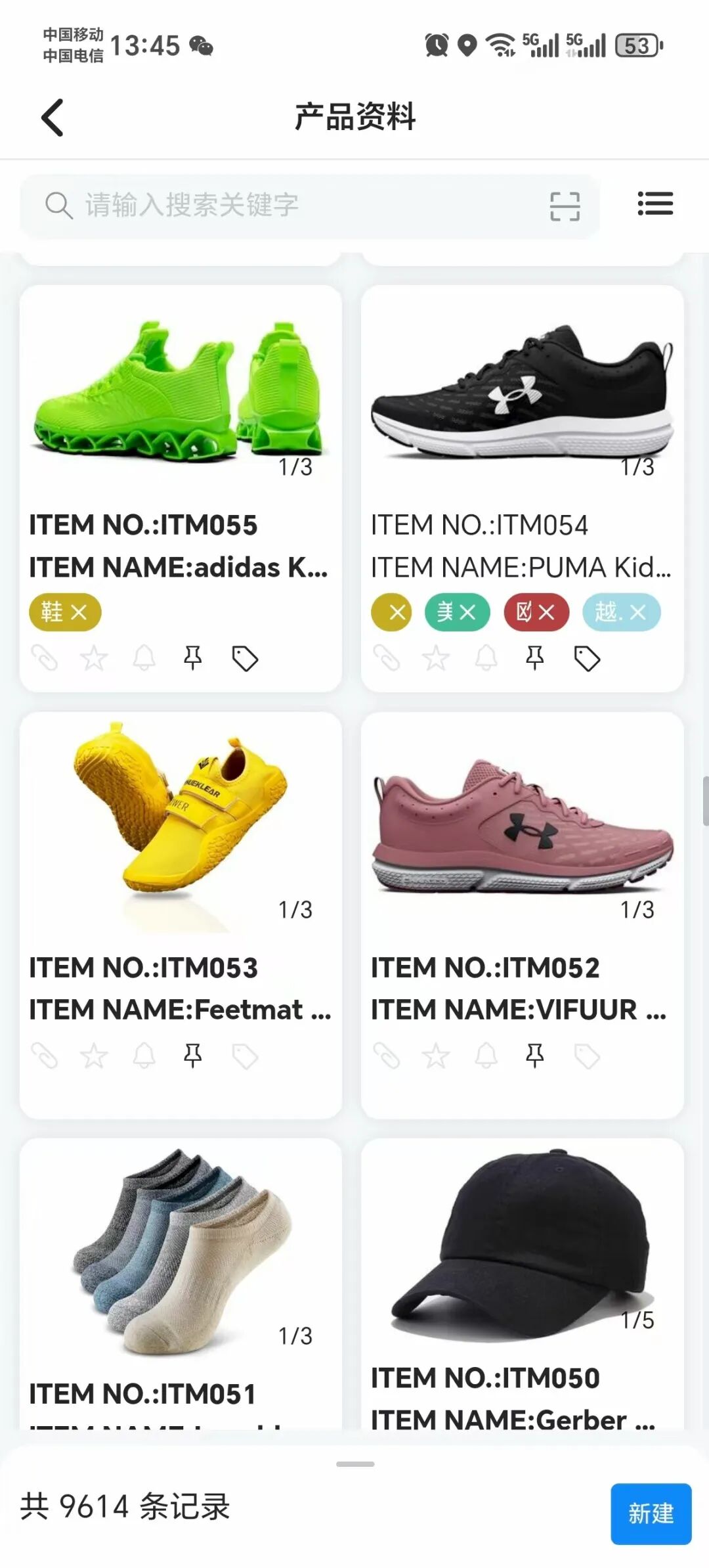Open product card ITM053
This screenshot has width=709, height=1568.
click(x=181, y=828)
